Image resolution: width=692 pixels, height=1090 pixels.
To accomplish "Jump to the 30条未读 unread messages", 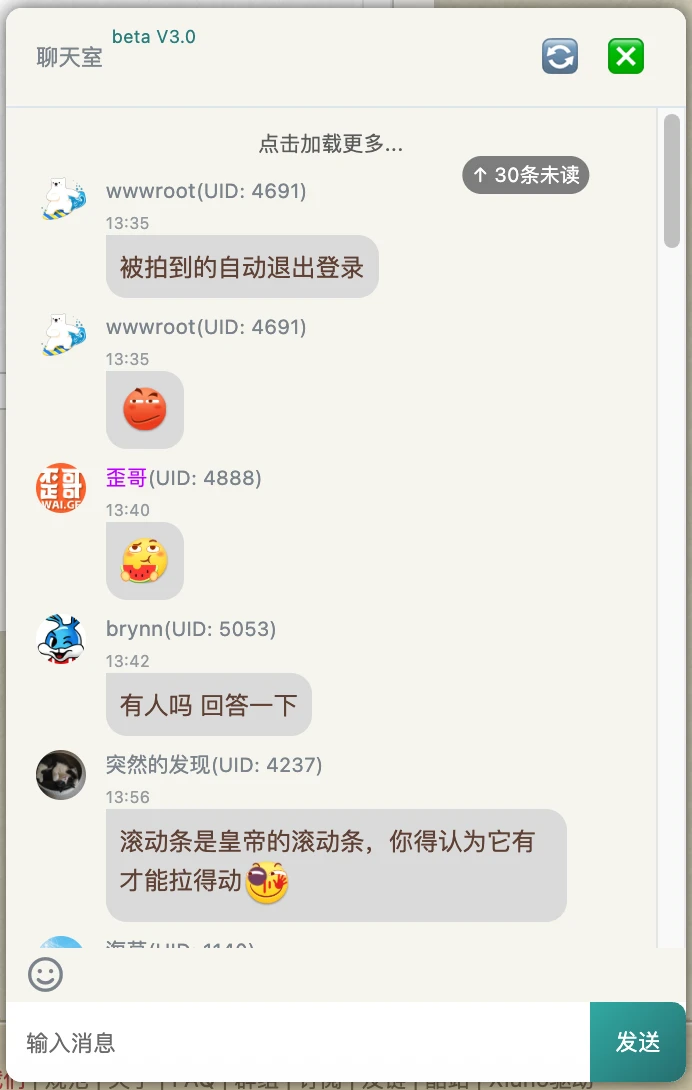I will [x=526, y=175].
